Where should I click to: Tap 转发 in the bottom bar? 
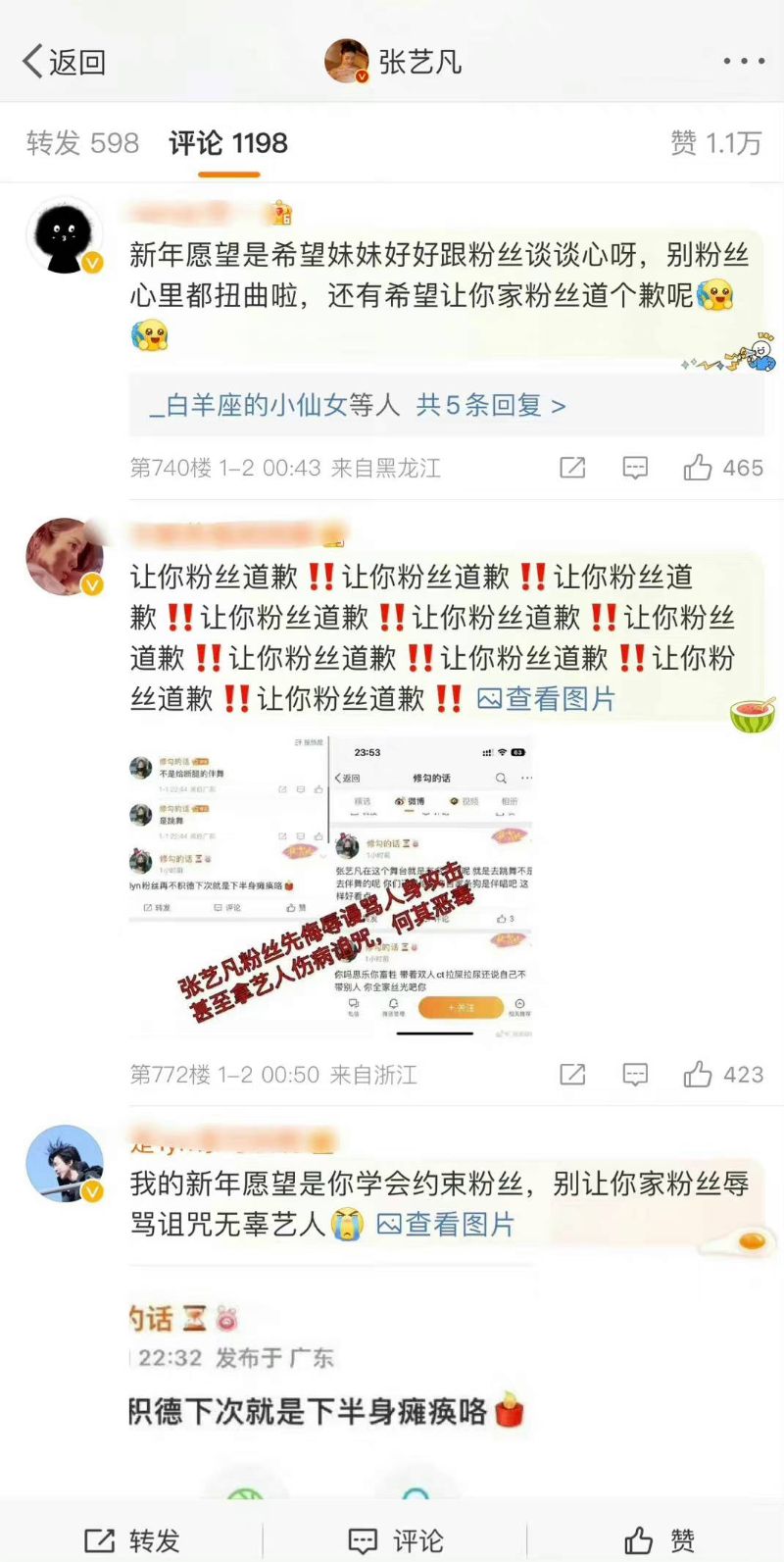[x=132, y=1540]
